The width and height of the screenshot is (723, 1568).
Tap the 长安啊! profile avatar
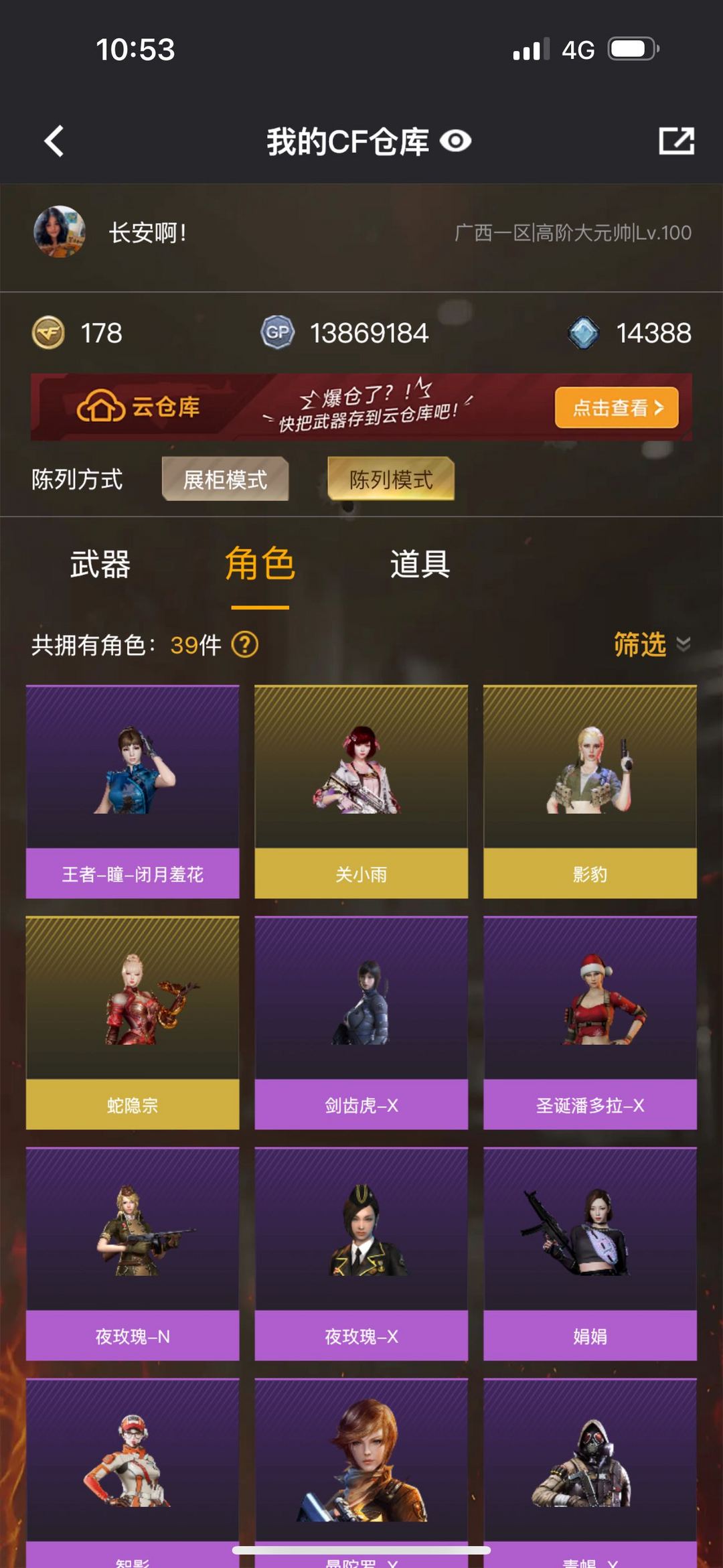60,232
